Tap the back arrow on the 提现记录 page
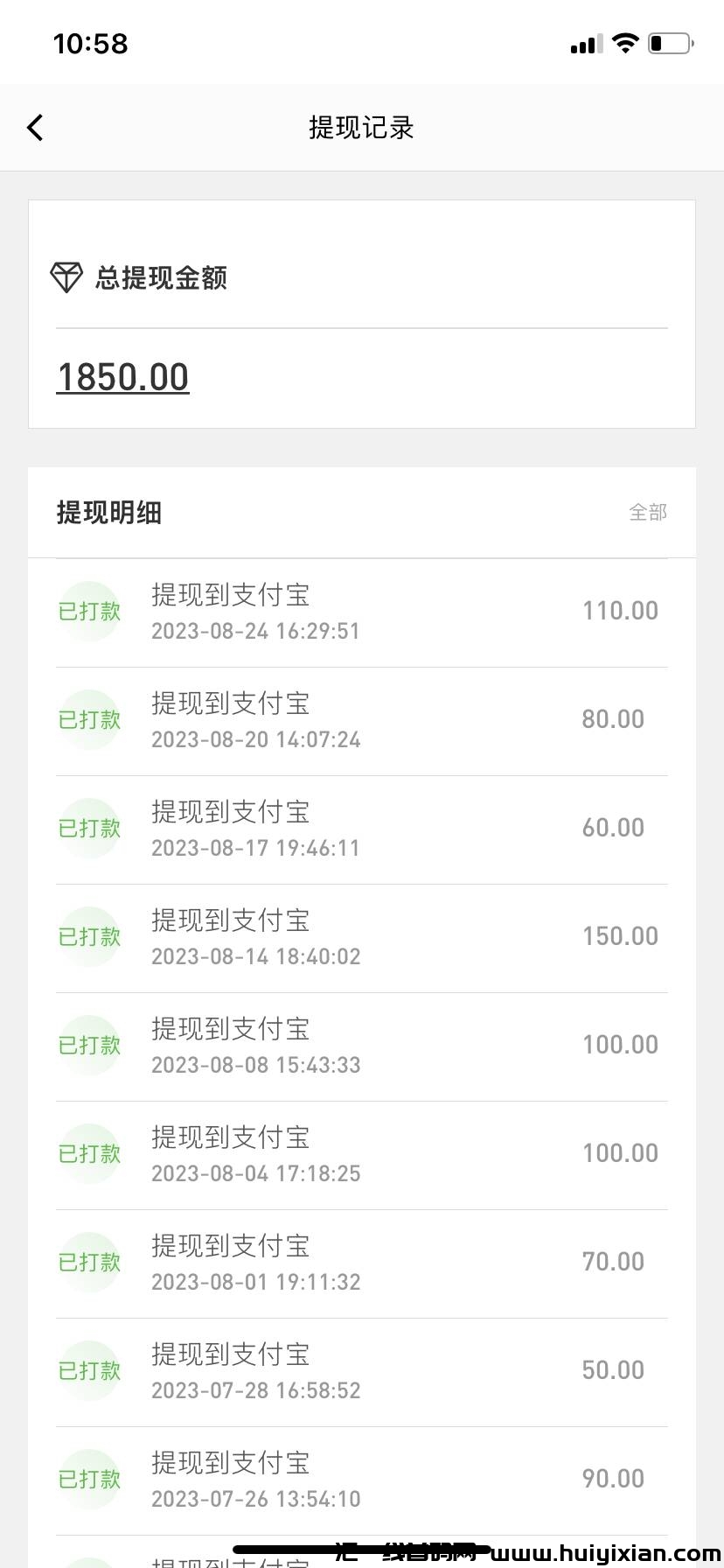Image resolution: width=724 pixels, height=1568 pixels. tap(34, 127)
